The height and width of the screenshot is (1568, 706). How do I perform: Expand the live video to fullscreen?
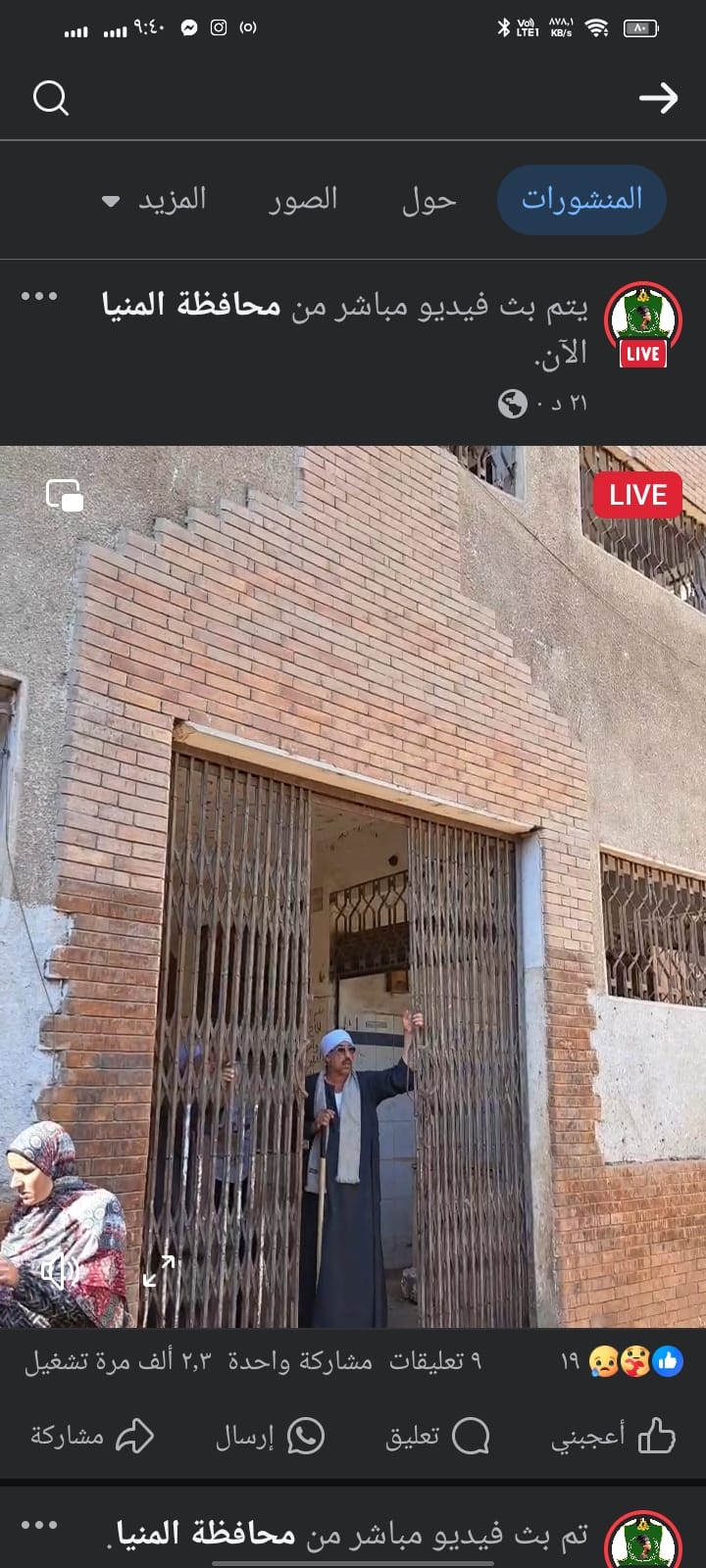tap(158, 1271)
